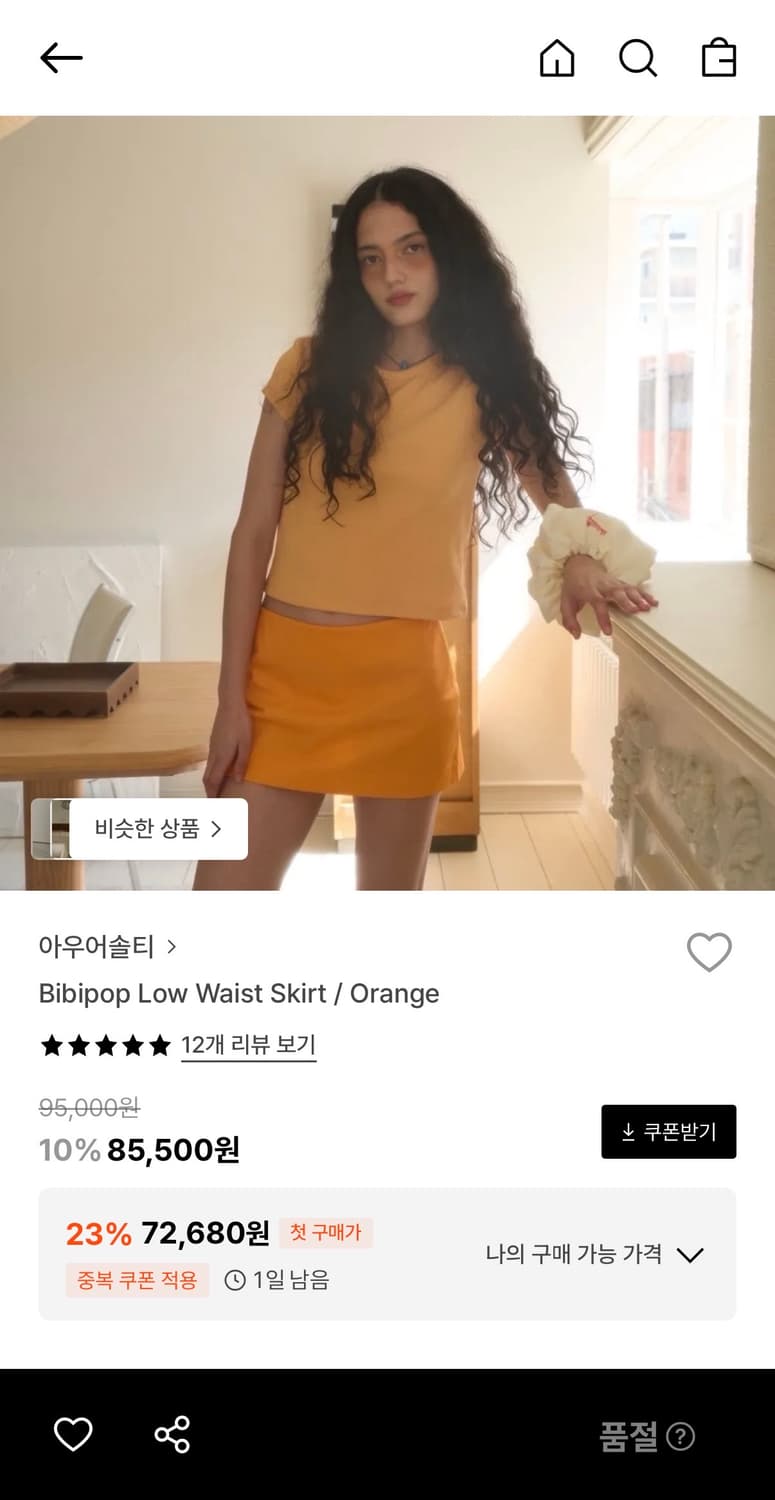Open the home screen icon
The image size is (775, 1500).
[557, 57]
